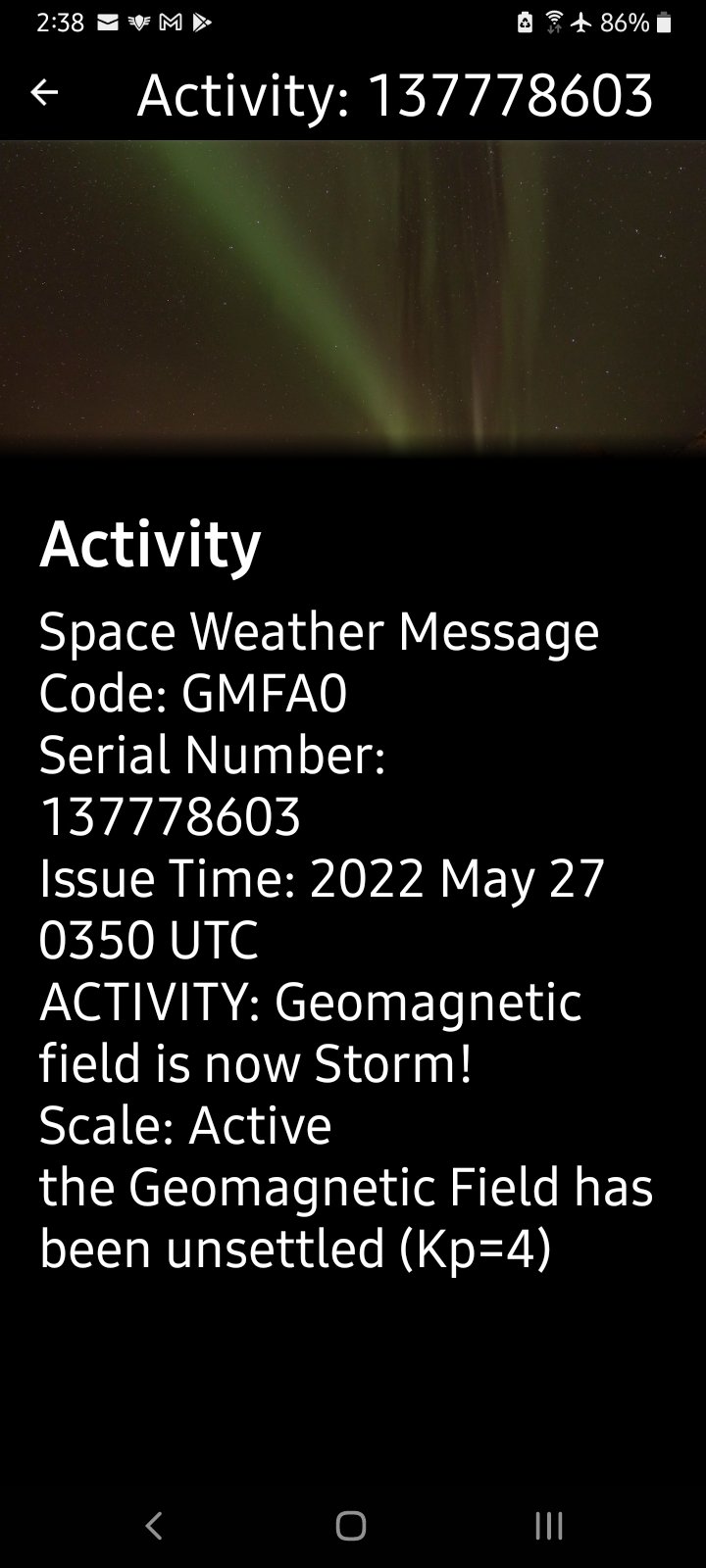Open the recent apps overview

[548, 1525]
